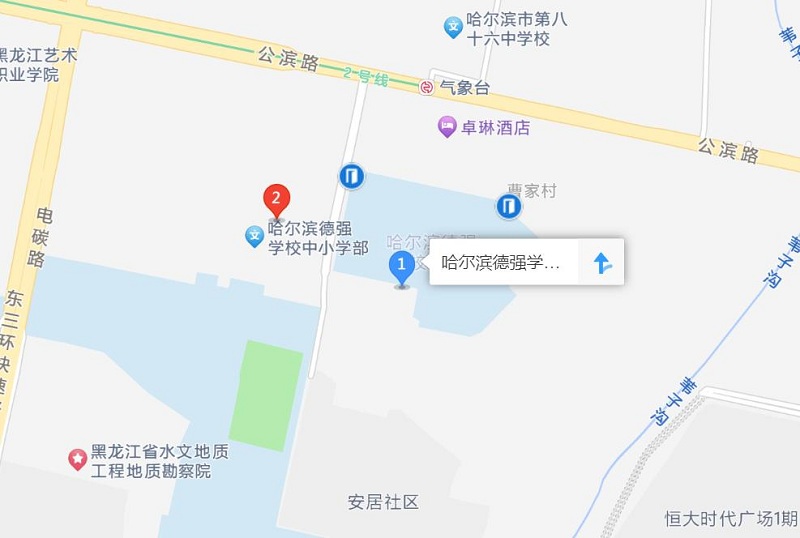The height and width of the screenshot is (538, 800).
Task: Start navigation via the bubble's arrow icon
Action: point(602,263)
